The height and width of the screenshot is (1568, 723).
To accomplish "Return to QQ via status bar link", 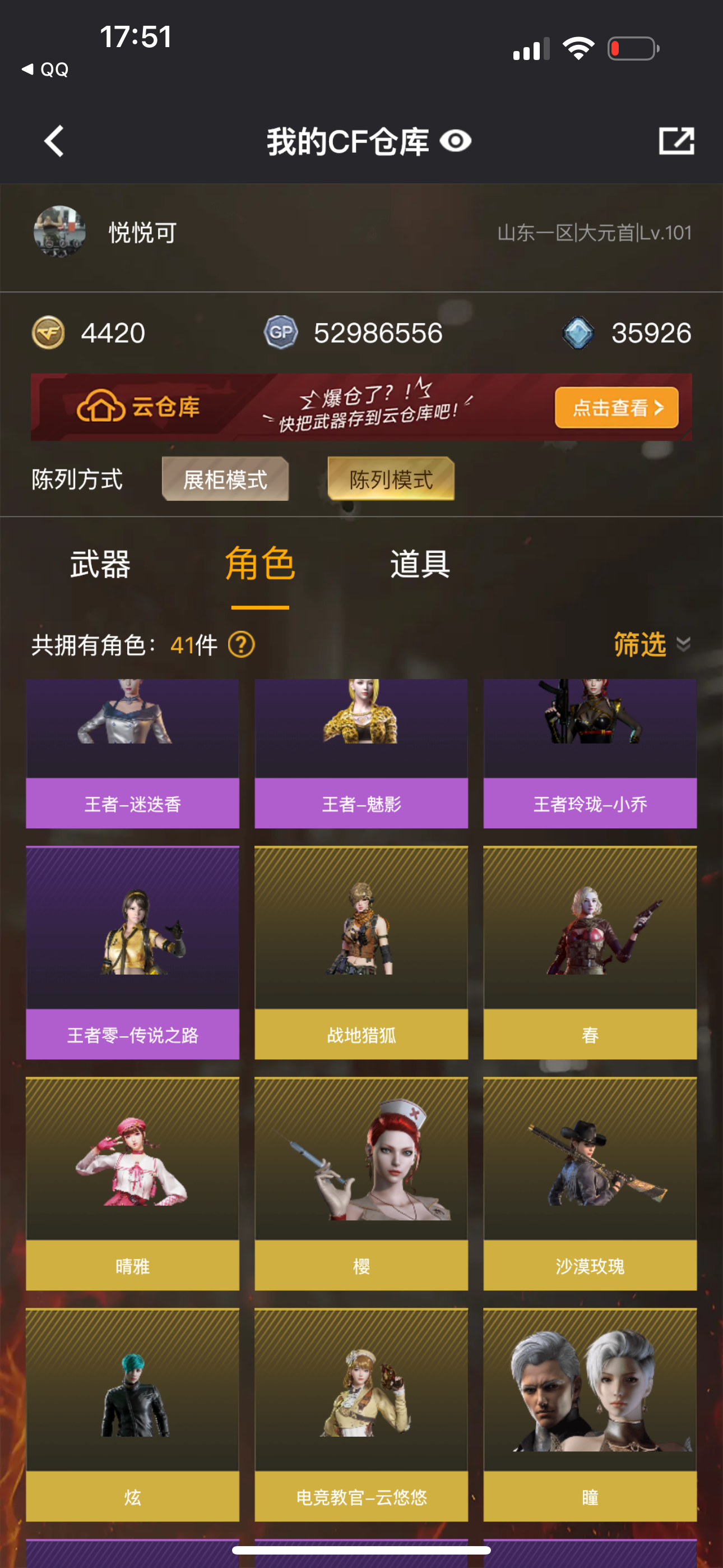I will (x=45, y=70).
